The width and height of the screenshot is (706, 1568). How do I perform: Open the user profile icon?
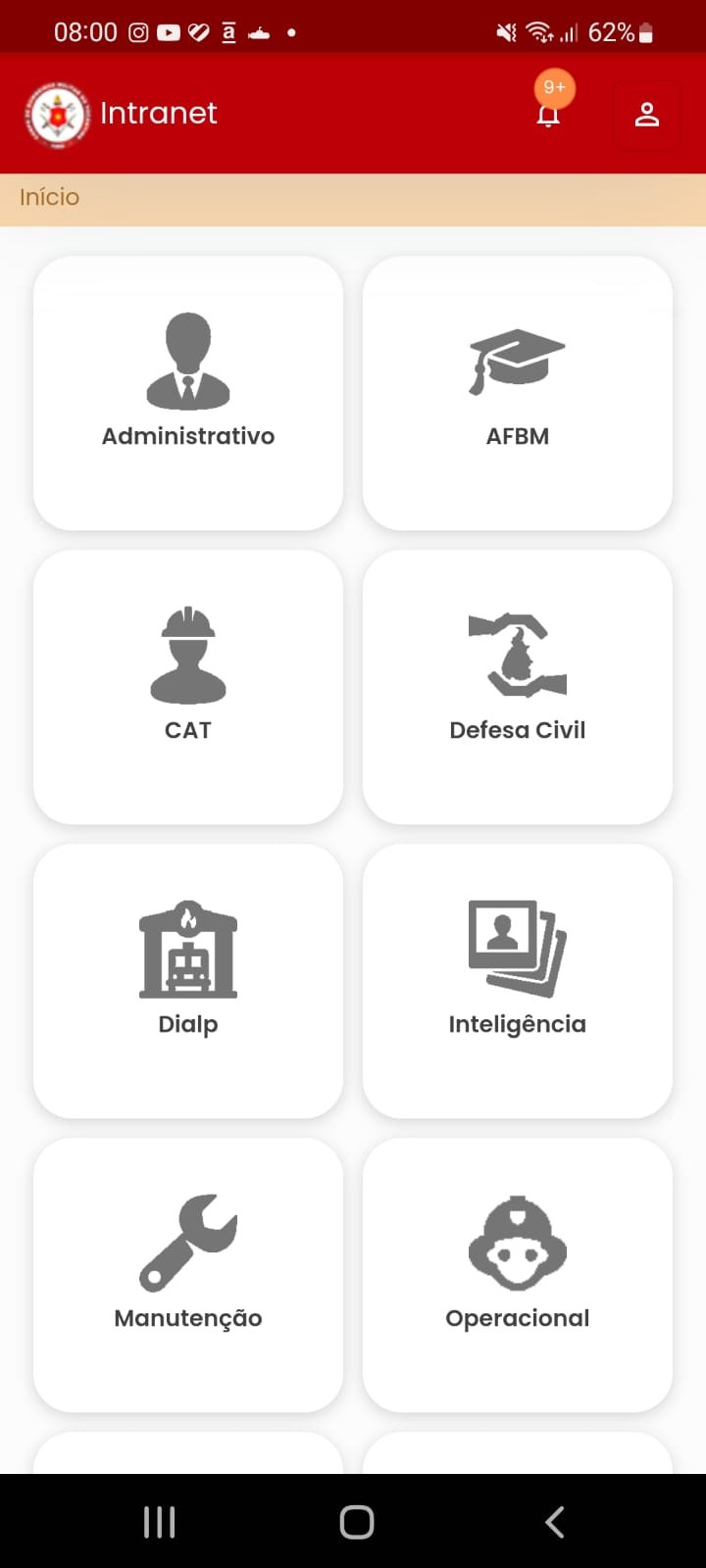point(646,114)
